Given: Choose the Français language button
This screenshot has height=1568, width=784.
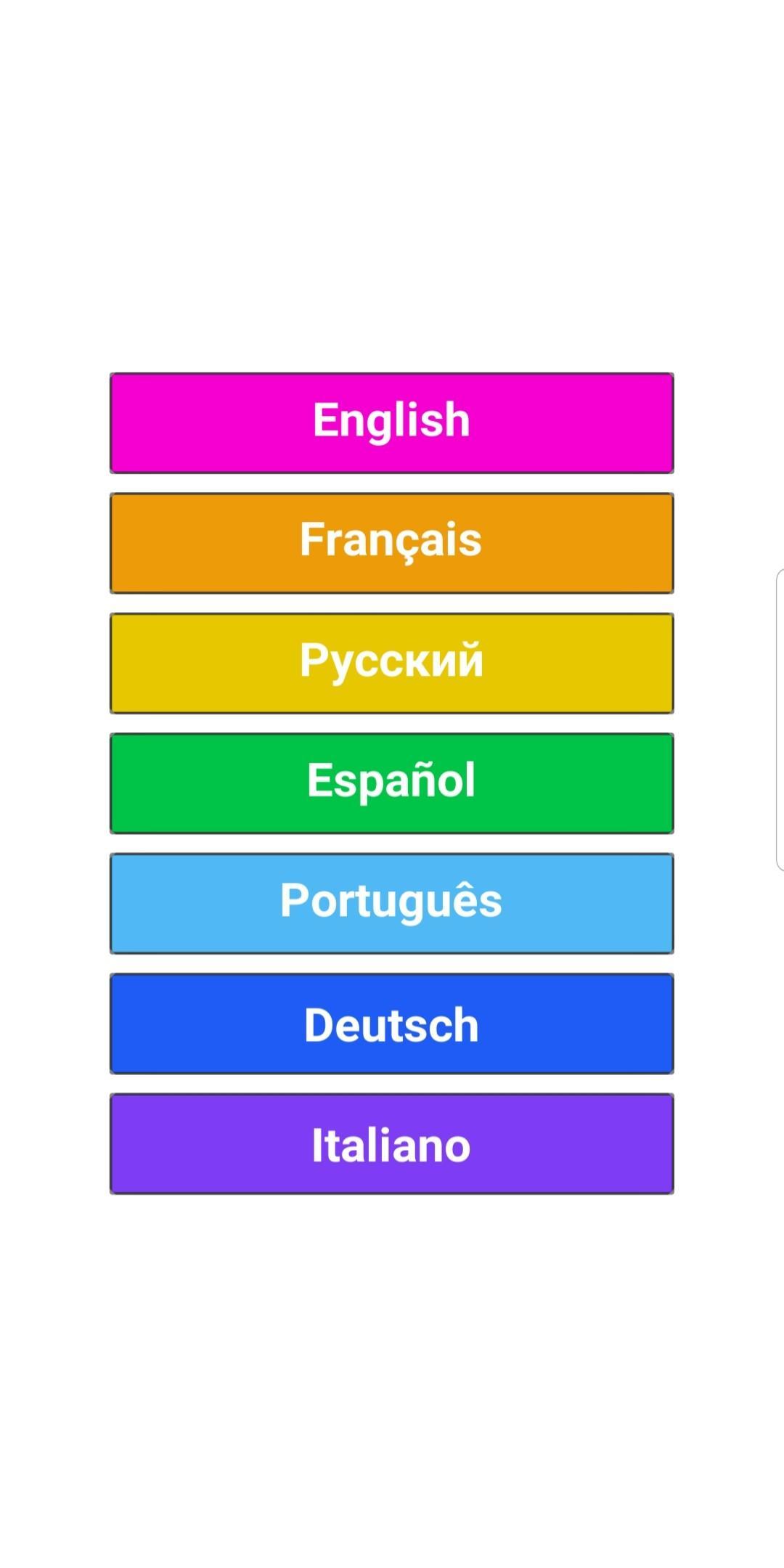Looking at the screenshot, I should point(392,543).
